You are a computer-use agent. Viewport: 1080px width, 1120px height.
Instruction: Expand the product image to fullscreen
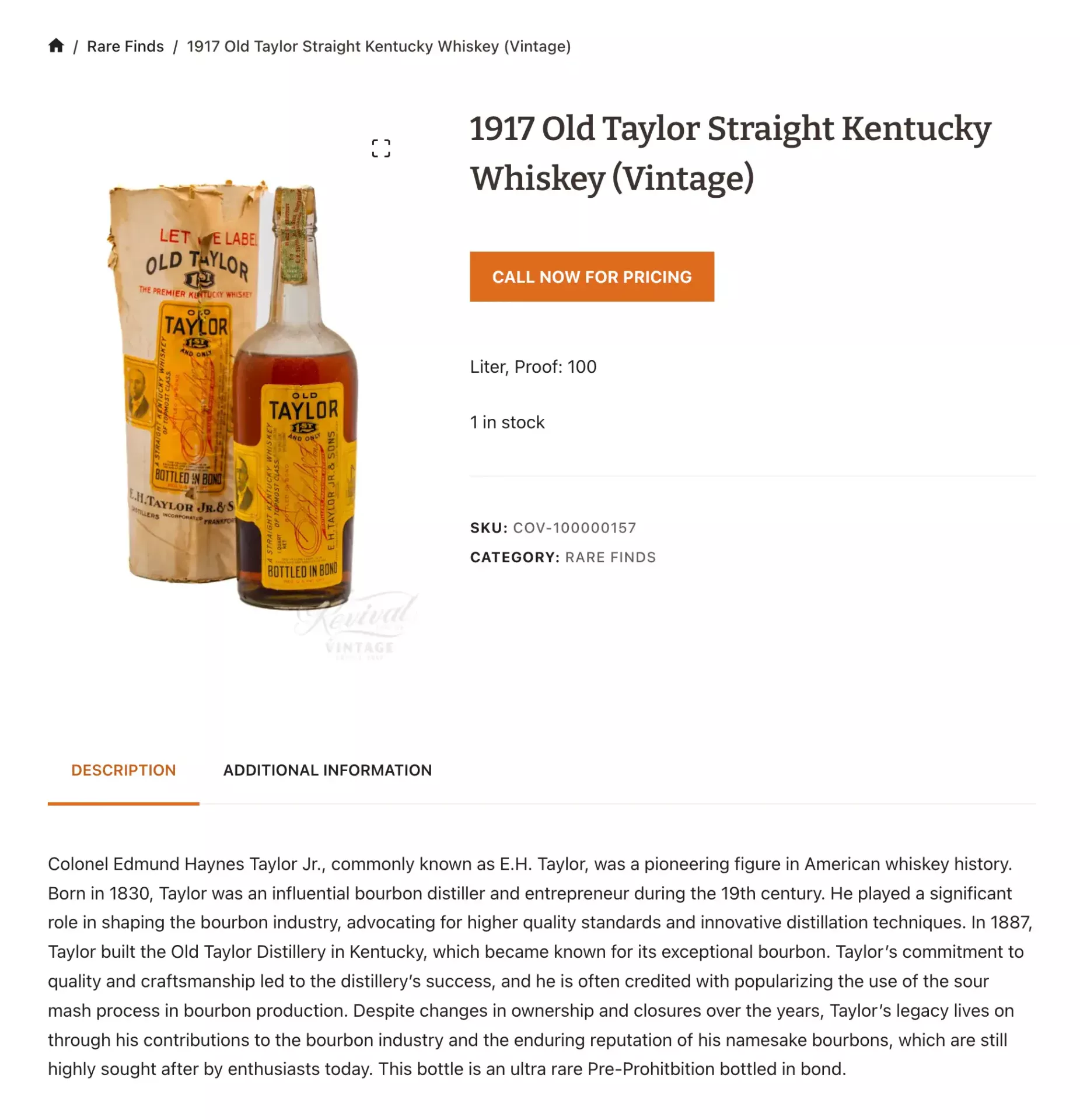[x=380, y=148]
